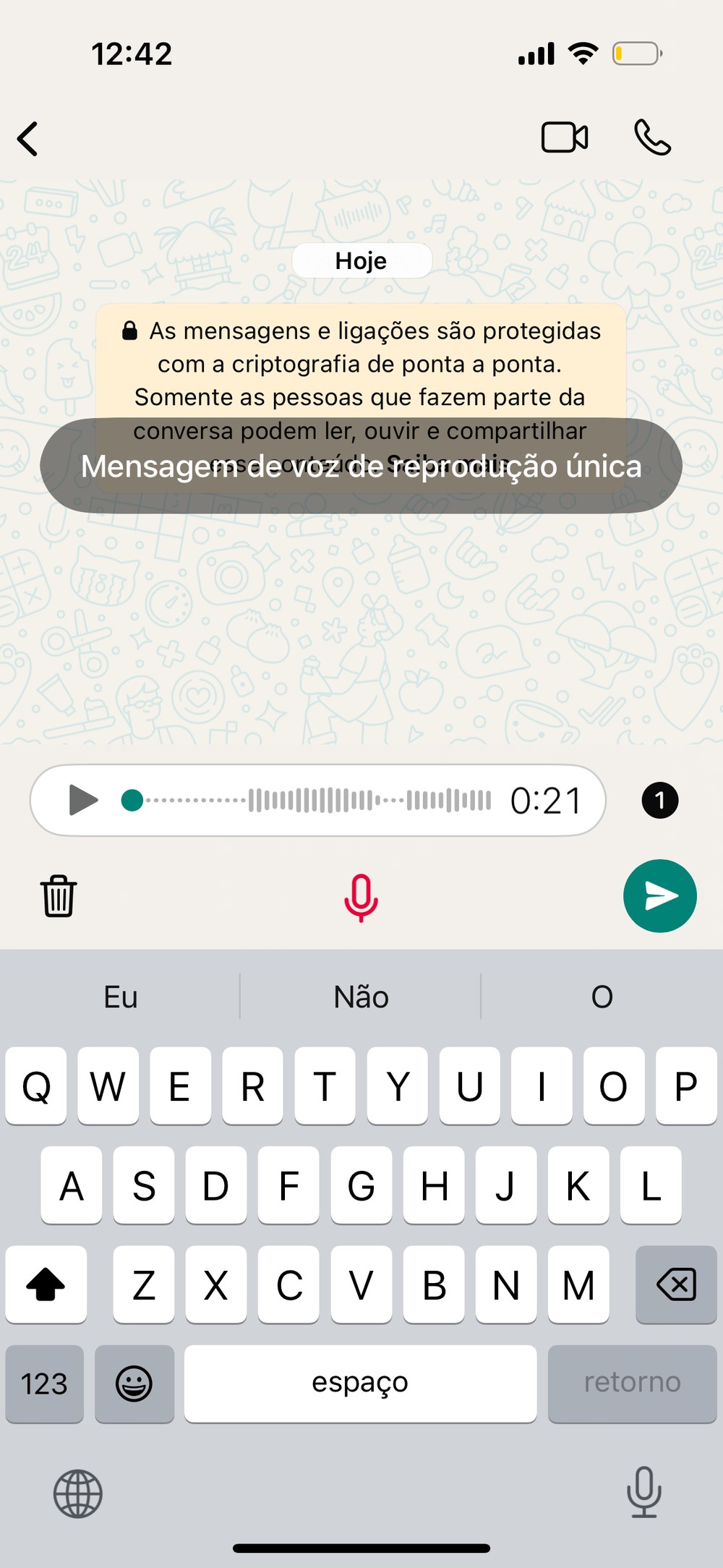723x1568 pixels.
Task: Select the 'Não' keyboard suggestion
Action: (x=361, y=997)
